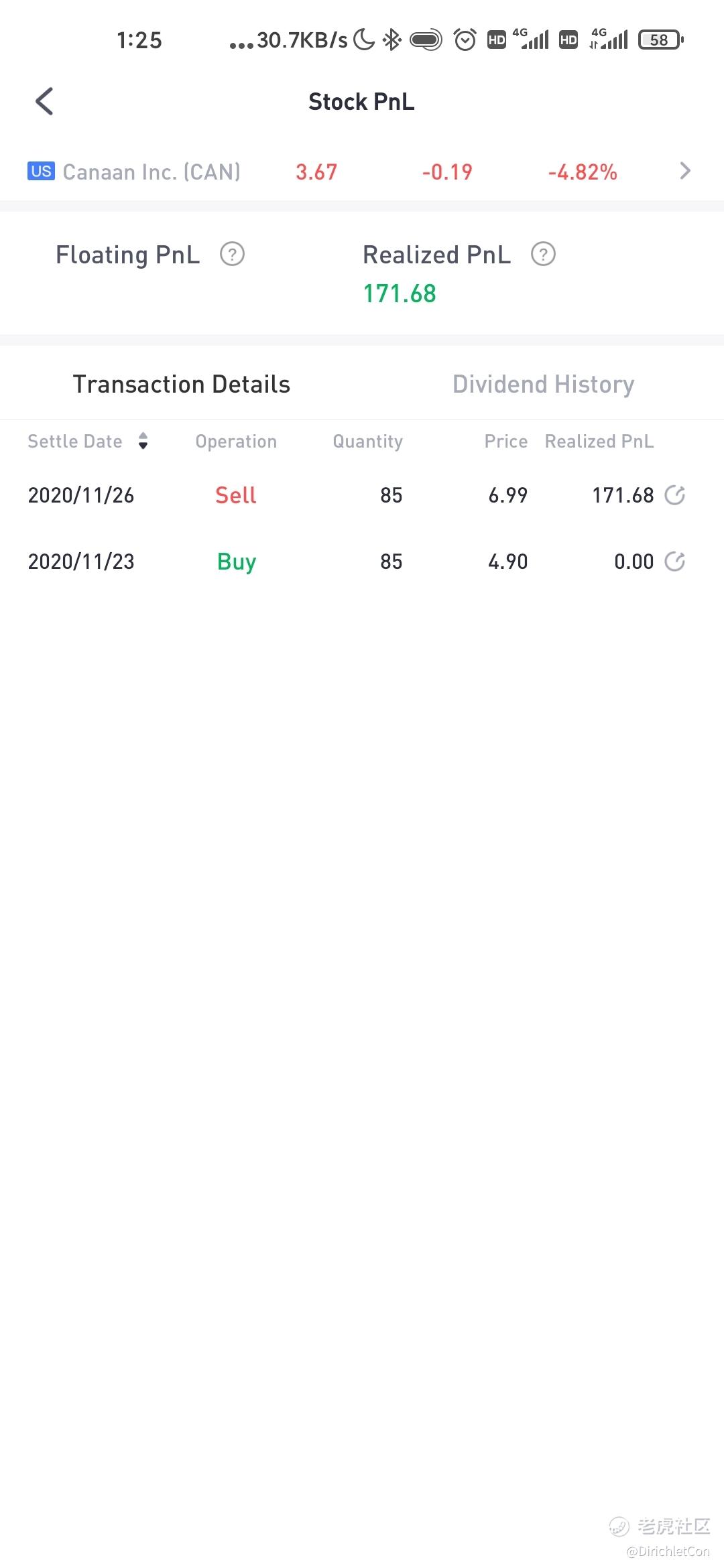Open Canaan Inc. (CAN) stock quote row

[x=362, y=172]
